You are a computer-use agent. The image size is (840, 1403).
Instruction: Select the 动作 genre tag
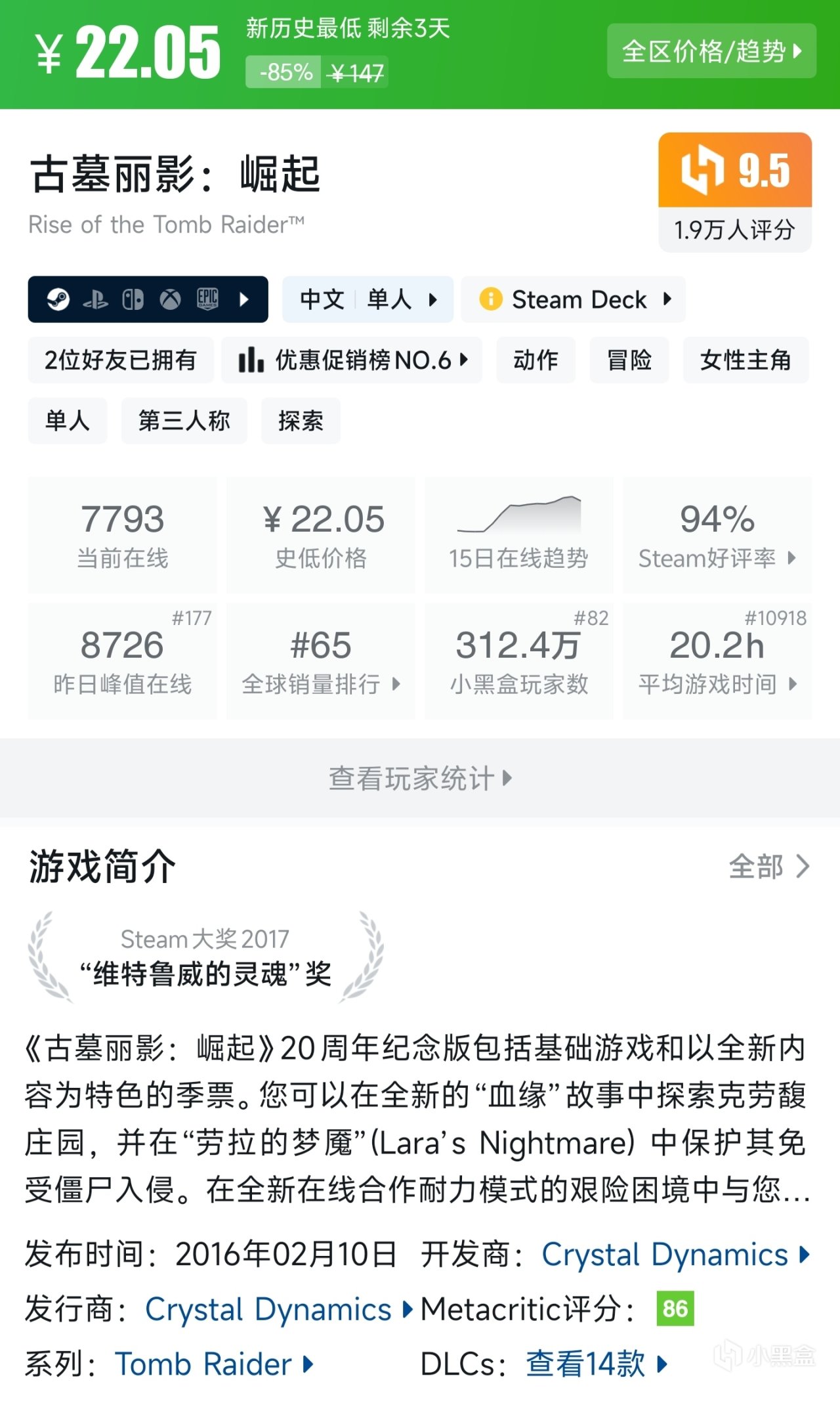pyautogui.click(x=535, y=360)
